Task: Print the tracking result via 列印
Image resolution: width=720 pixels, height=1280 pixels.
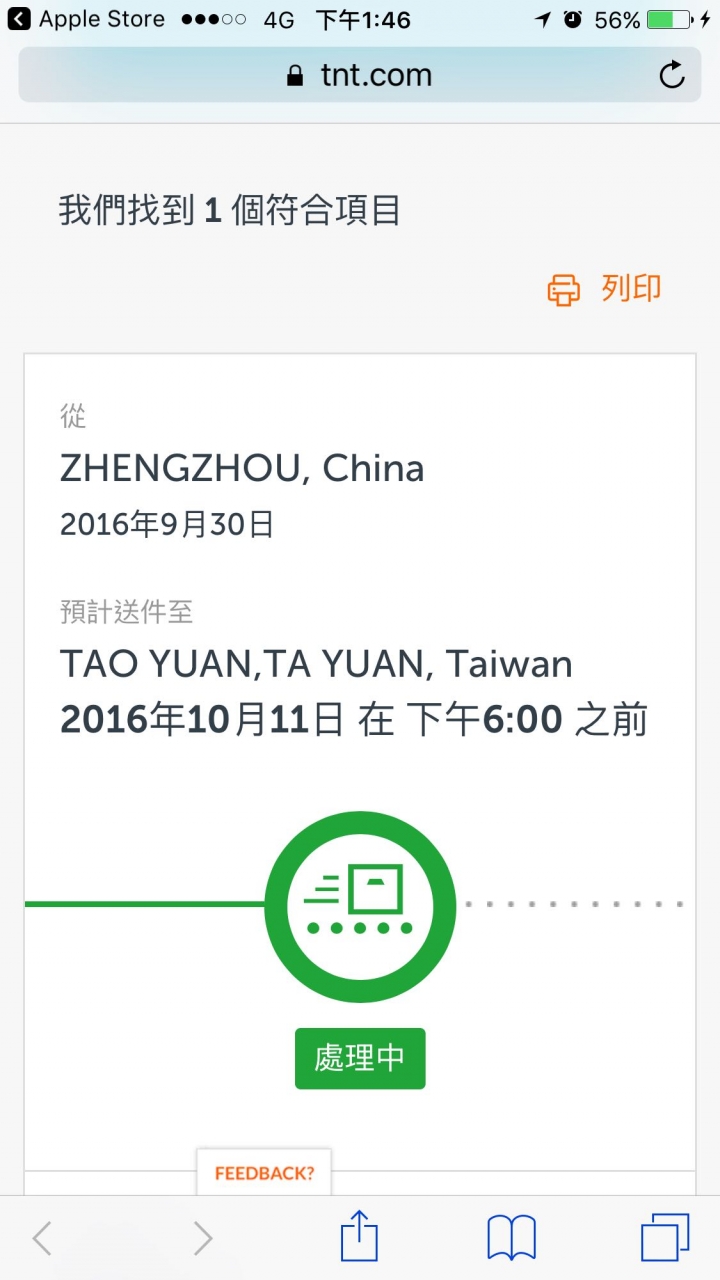Action: 605,289
